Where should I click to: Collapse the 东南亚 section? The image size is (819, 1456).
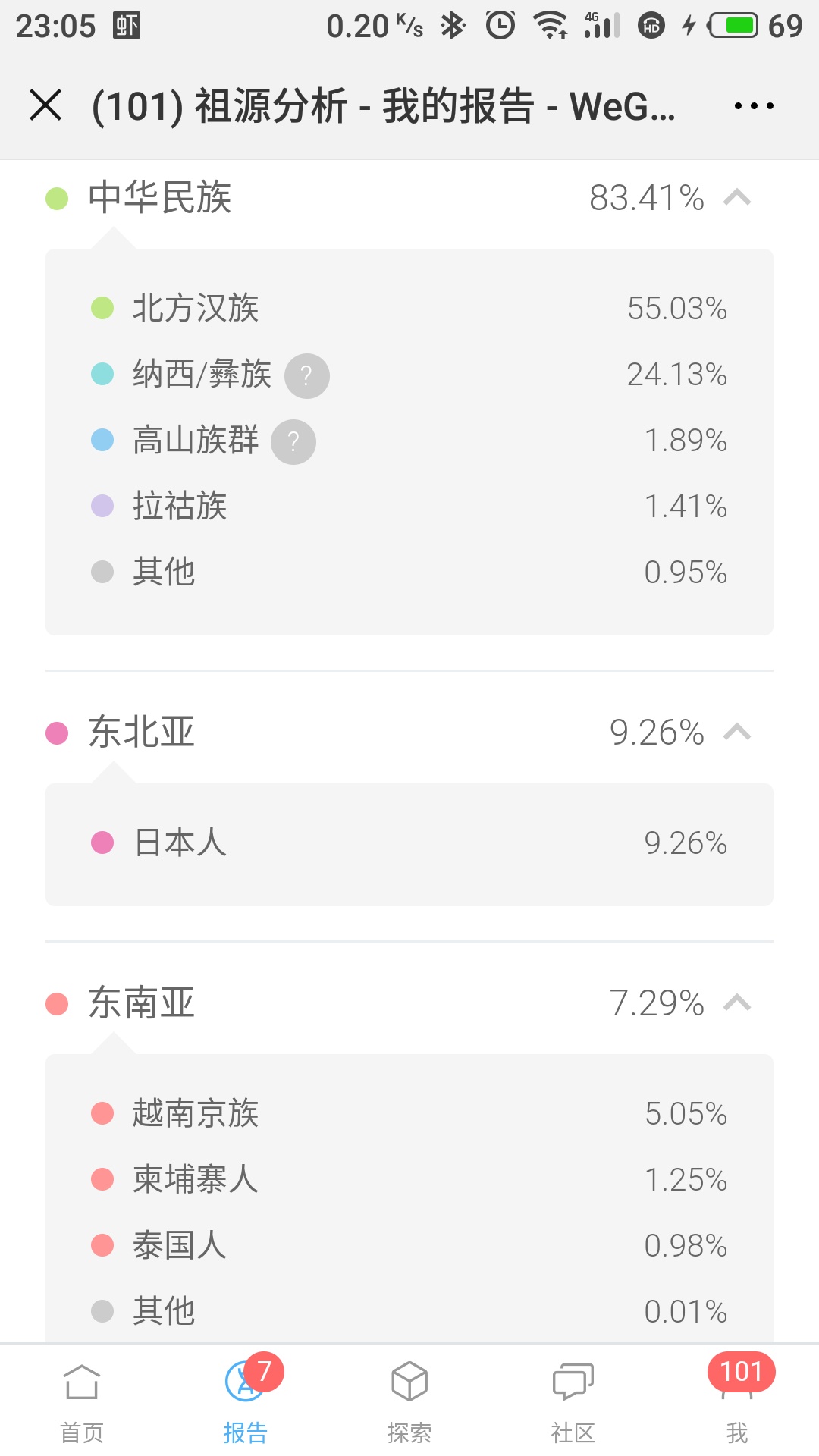click(x=737, y=1003)
